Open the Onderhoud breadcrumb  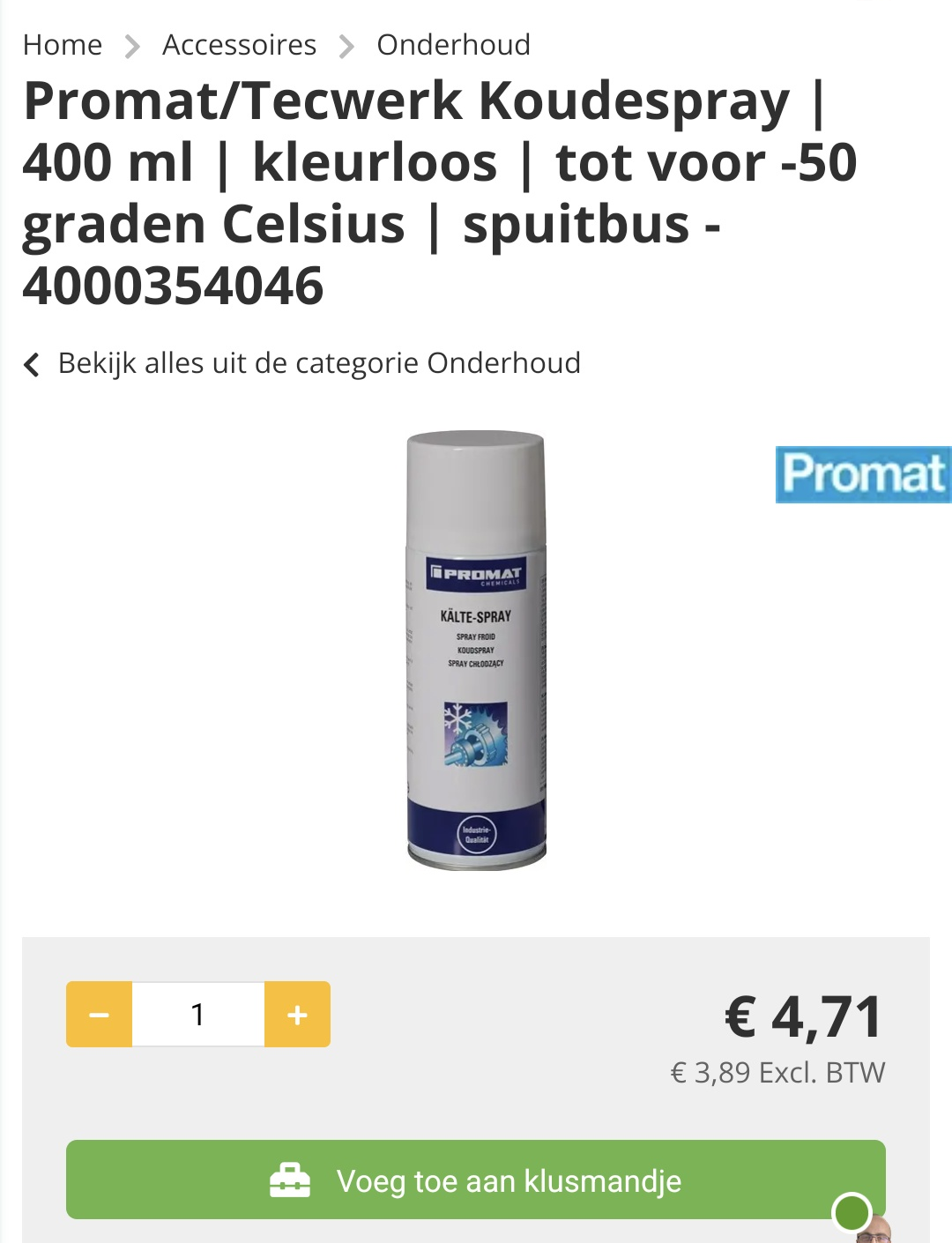point(453,45)
